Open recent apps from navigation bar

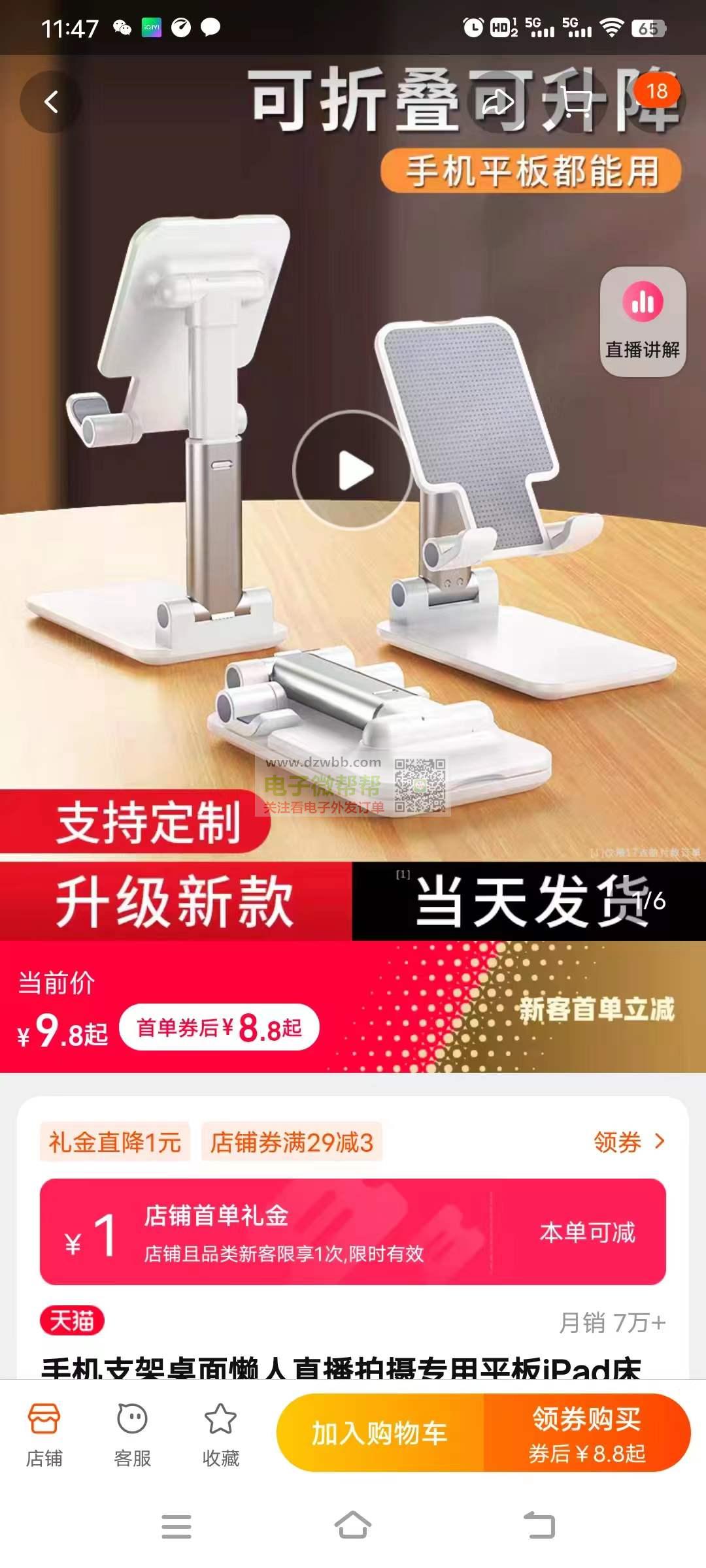tap(176, 1526)
